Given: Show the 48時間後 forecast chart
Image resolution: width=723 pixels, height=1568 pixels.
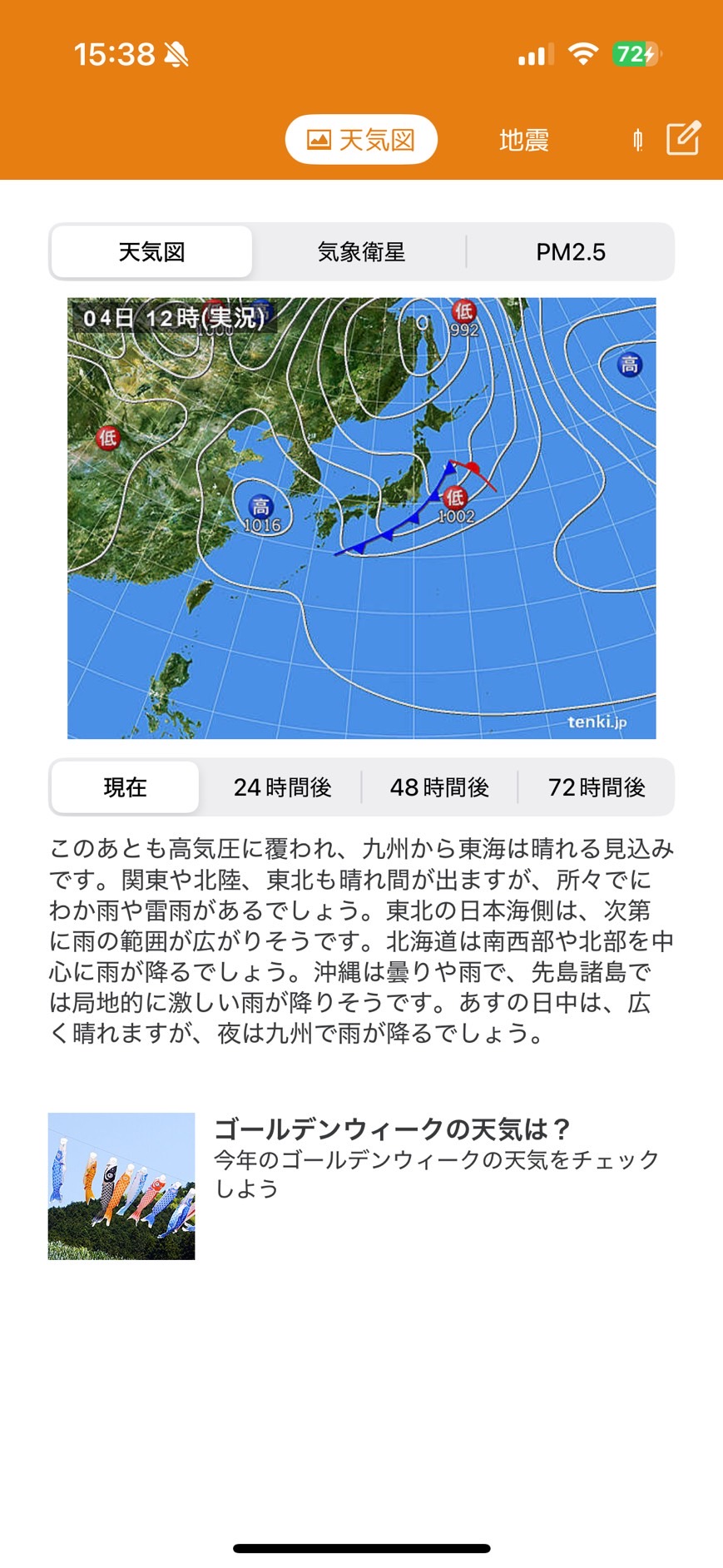Looking at the screenshot, I should (x=439, y=786).
